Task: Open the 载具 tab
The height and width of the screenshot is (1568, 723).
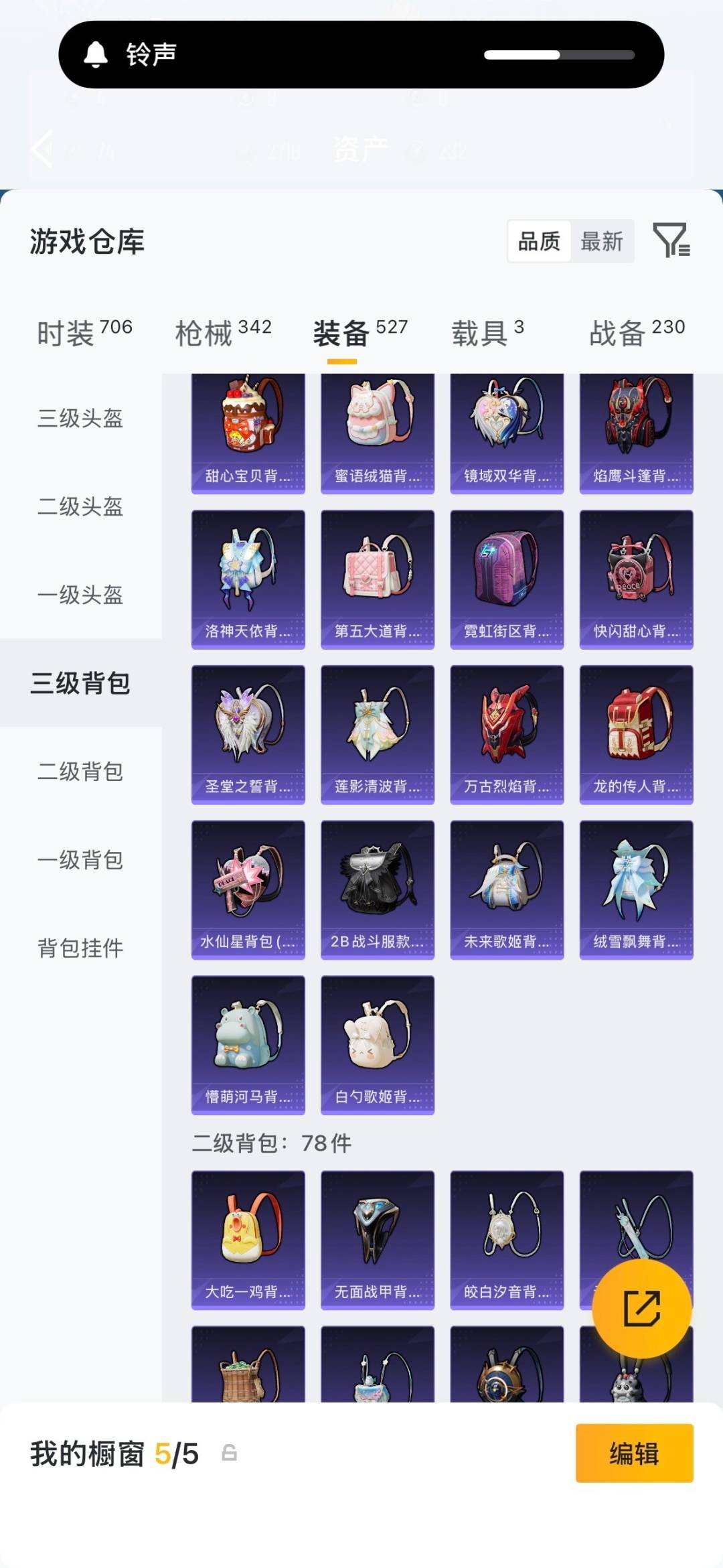Action: (487, 333)
